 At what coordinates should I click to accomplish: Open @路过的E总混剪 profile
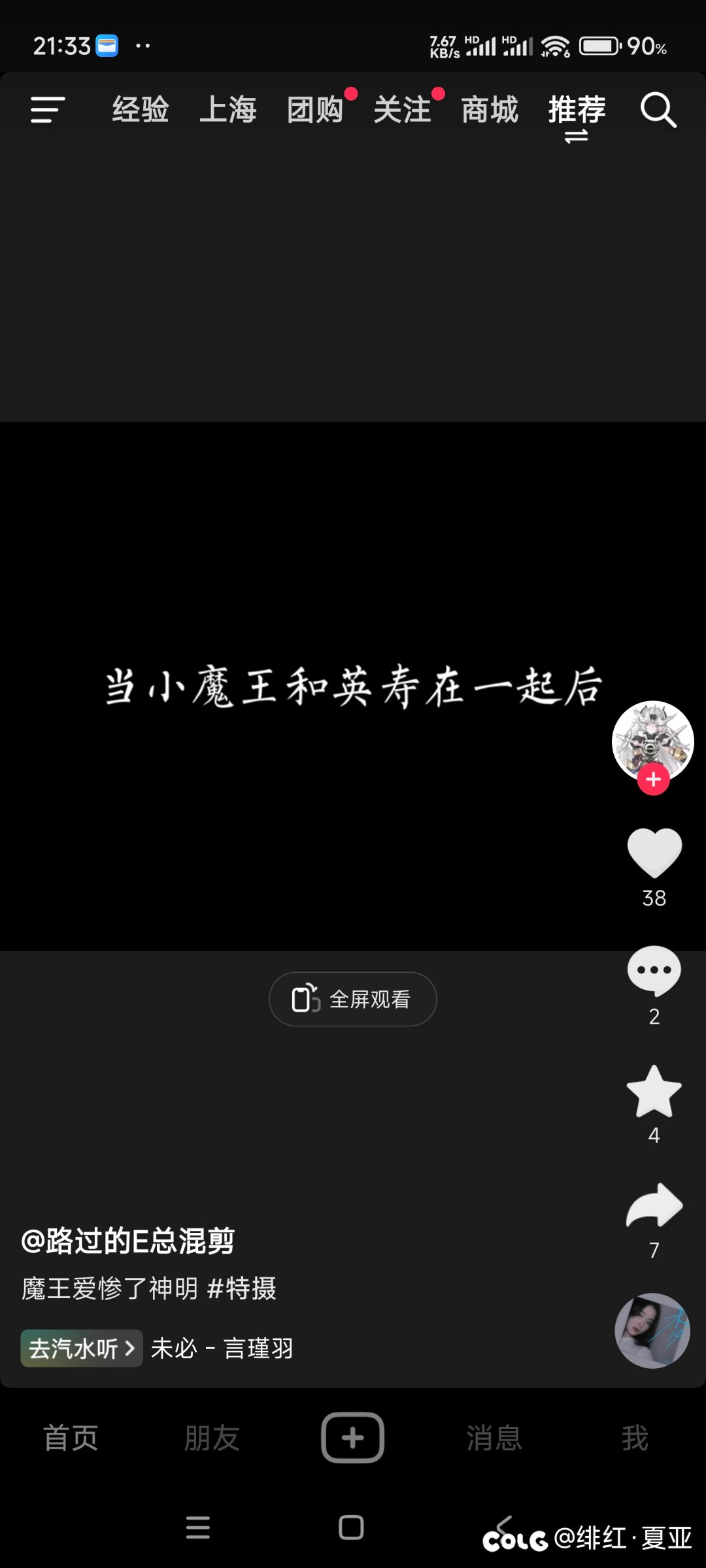tap(128, 1241)
